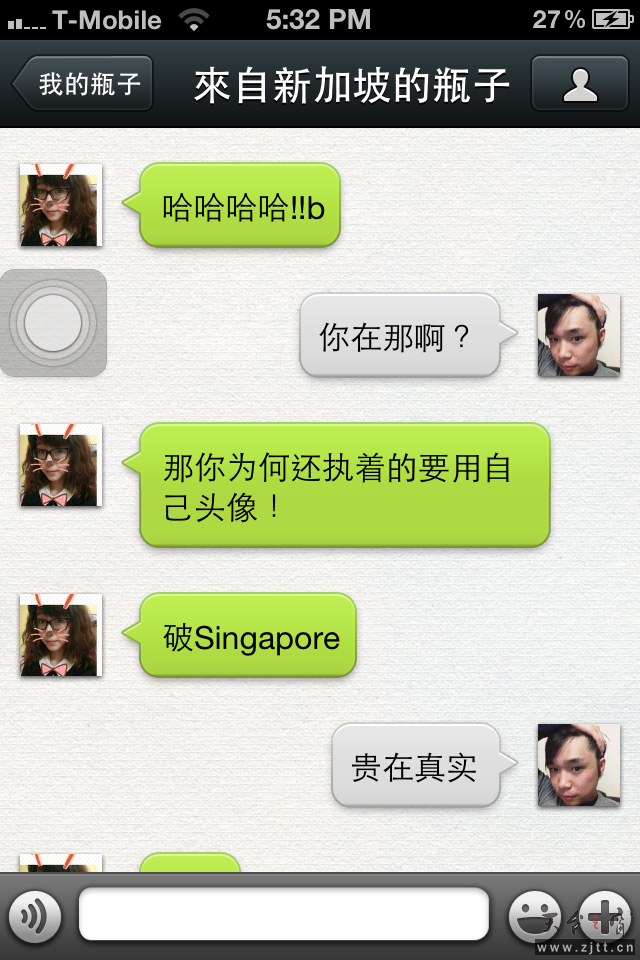Open the contact profile button
The width and height of the screenshot is (640, 960).
579,84
